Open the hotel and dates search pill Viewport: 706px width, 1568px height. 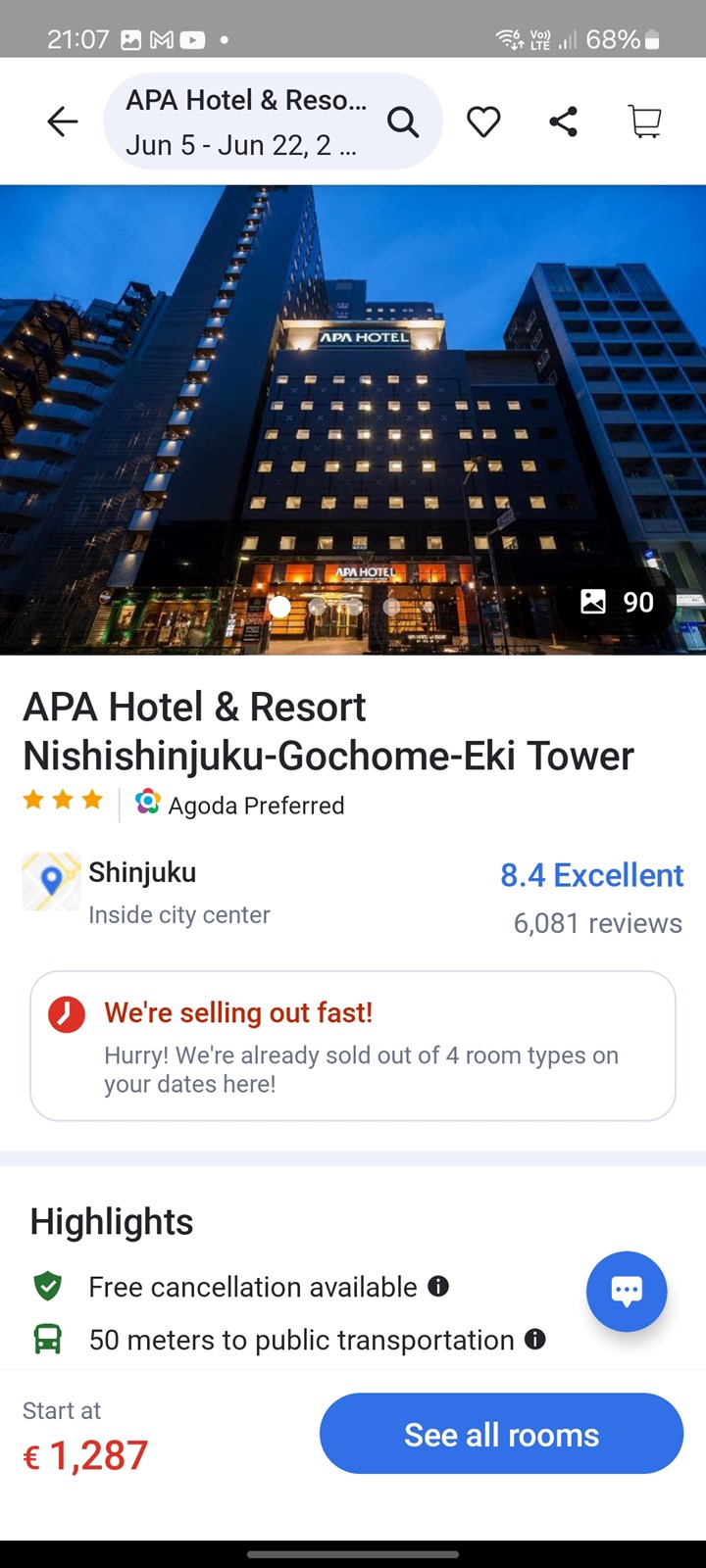(x=273, y=122)
